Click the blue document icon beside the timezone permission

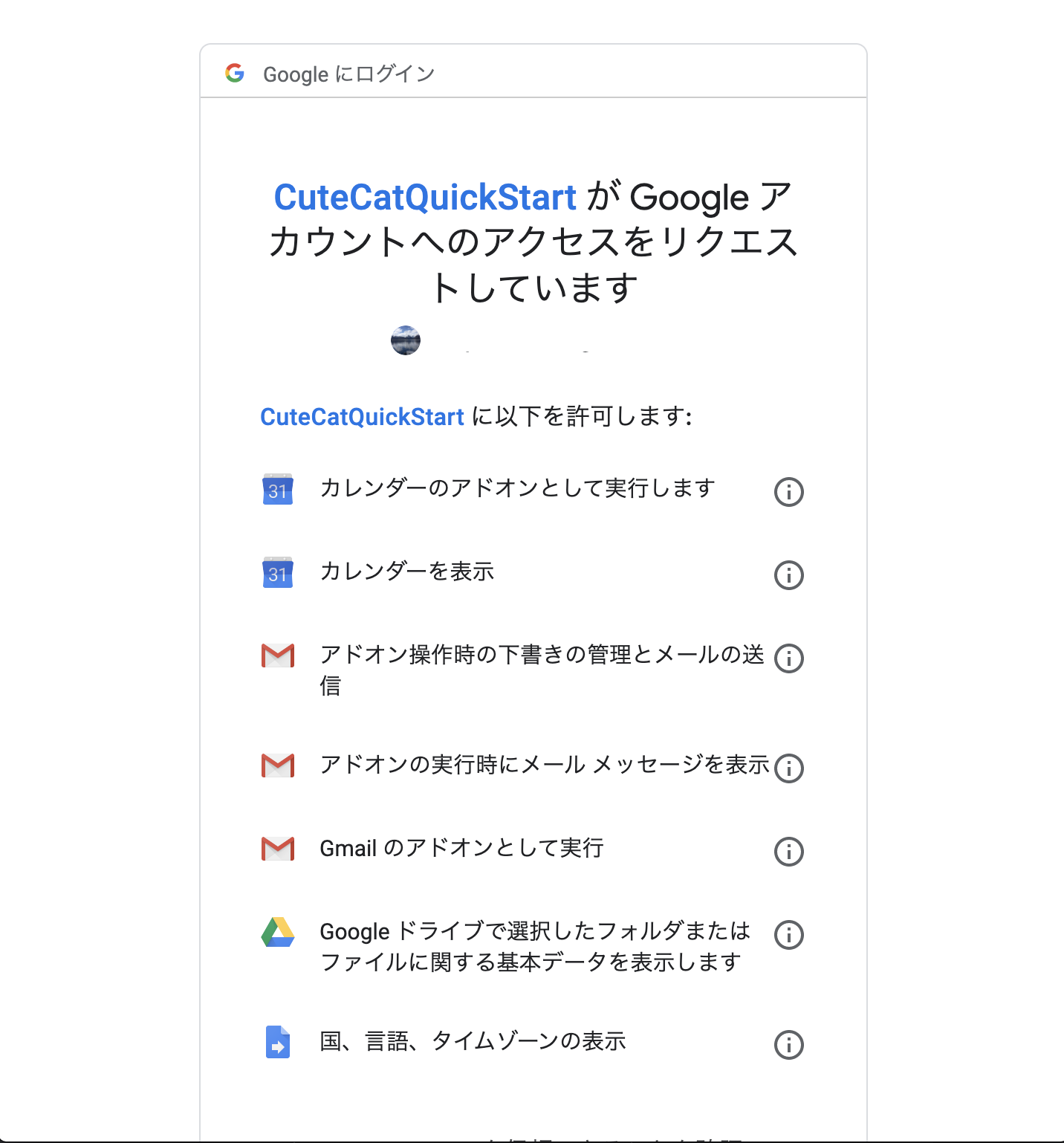[x=277, y=1043]
